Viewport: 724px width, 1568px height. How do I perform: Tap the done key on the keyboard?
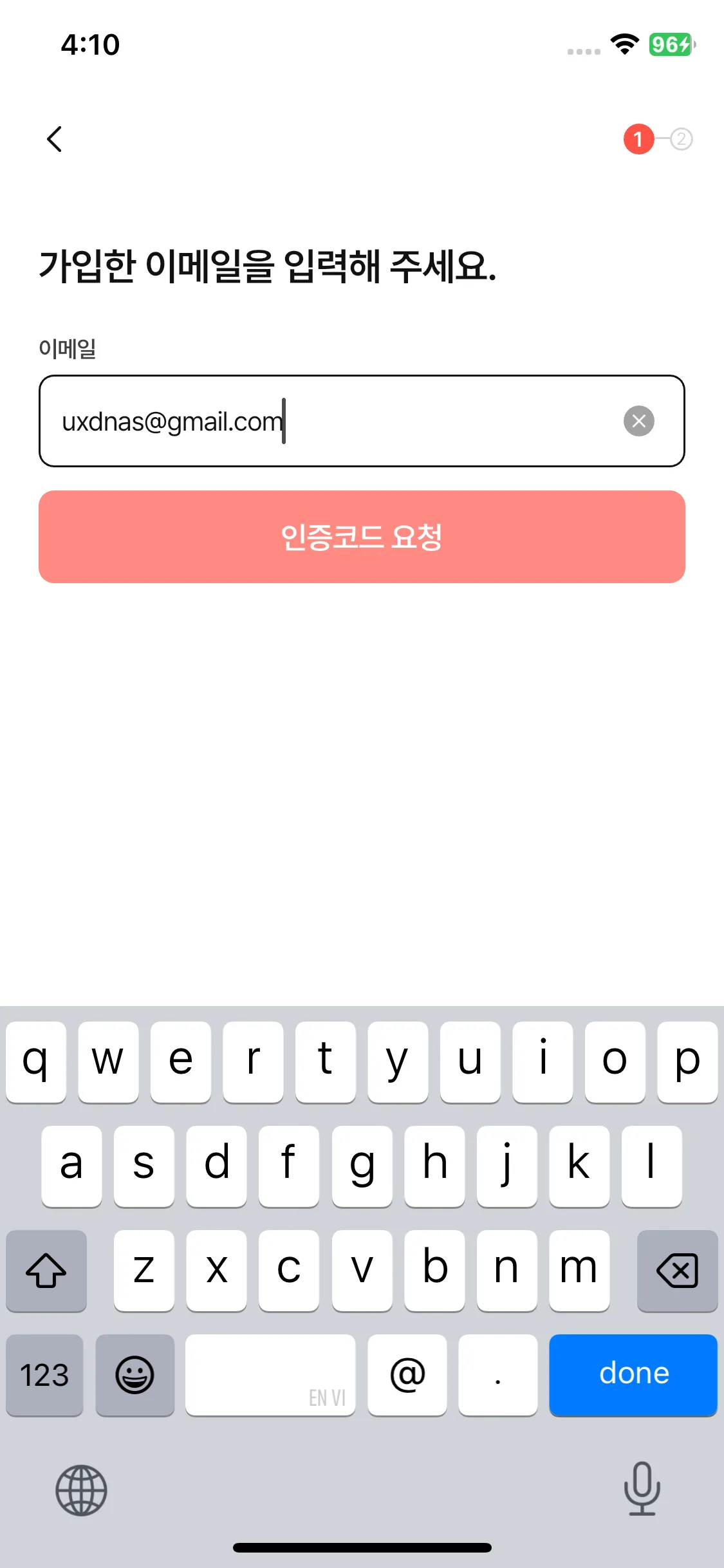coord(633,1376)
